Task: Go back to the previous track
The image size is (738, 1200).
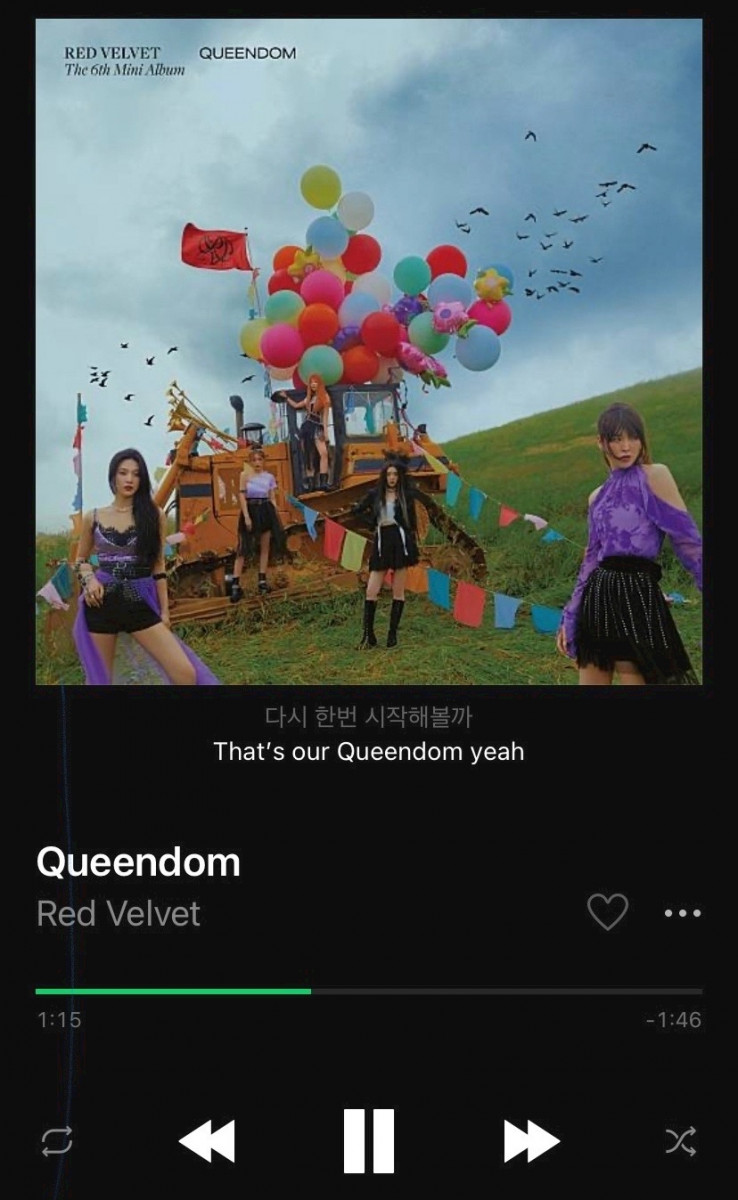Action: pyautogui.click(x=207, y=1141)
